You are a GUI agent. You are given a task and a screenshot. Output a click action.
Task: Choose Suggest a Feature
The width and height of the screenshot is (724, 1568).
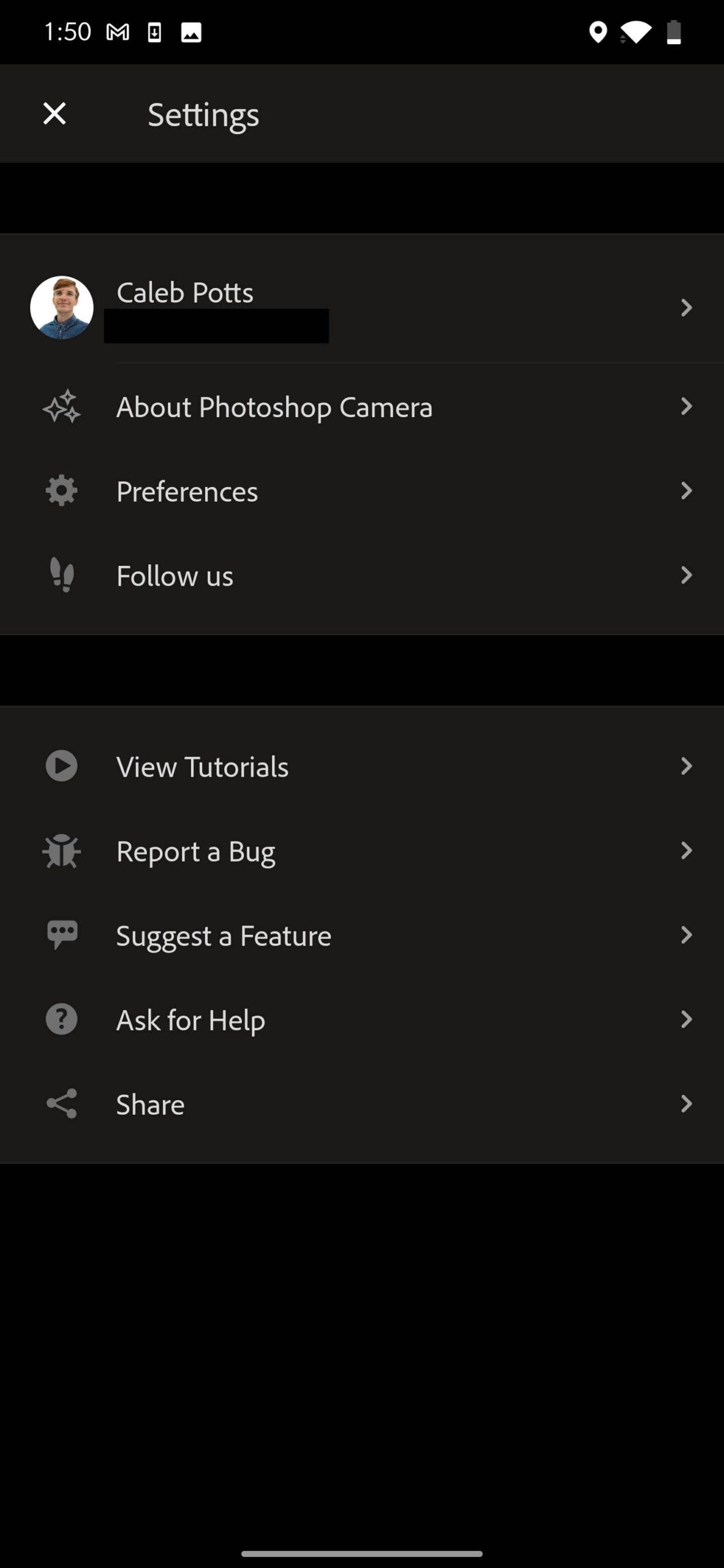point(362,935)
